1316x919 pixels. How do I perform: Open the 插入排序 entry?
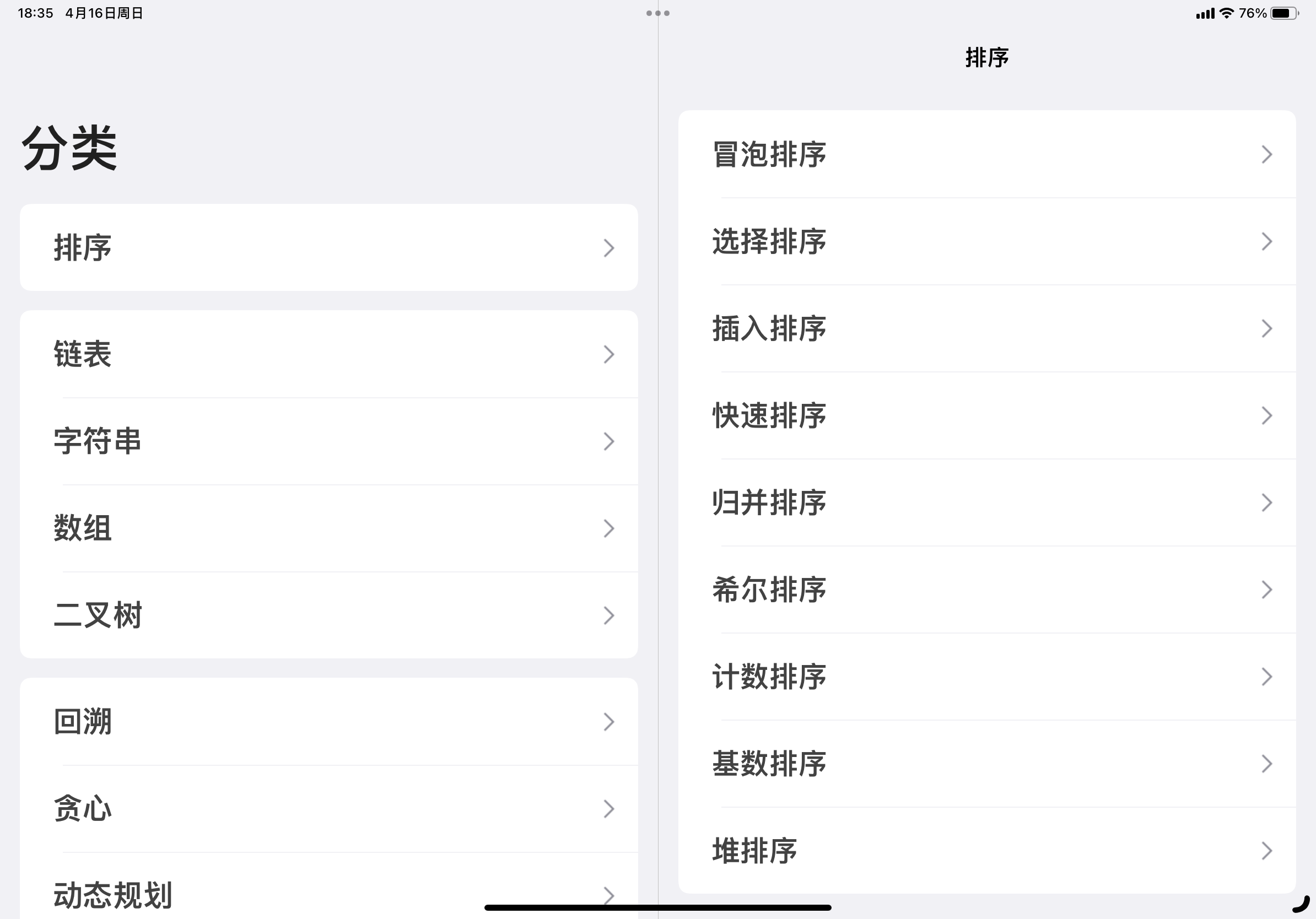[x=986, y=328]
